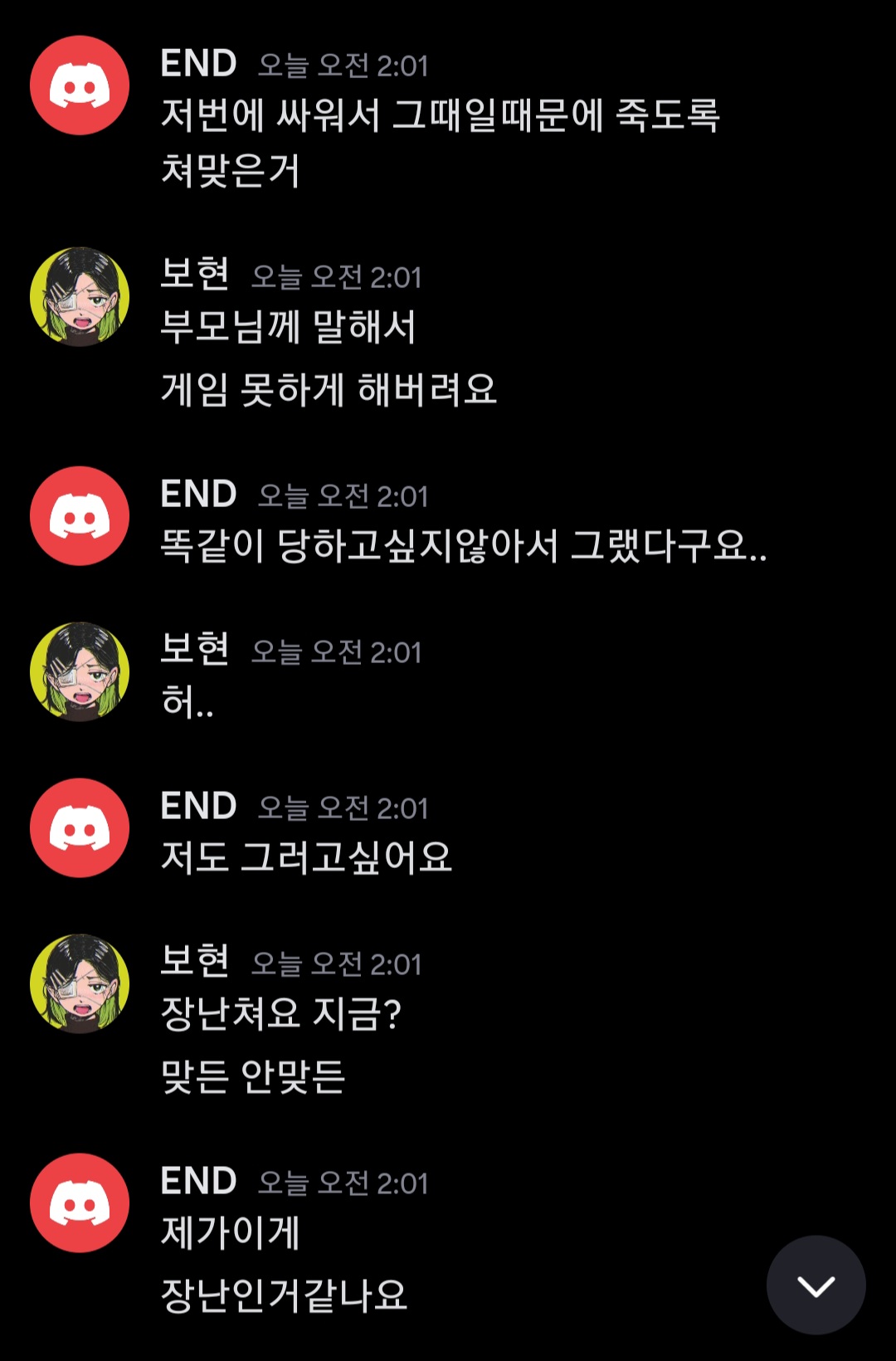This screenshot has width=896, height=1361.
Task: Tap END's avatar beside the "저번에 싸워서" message
Action: 80,85
